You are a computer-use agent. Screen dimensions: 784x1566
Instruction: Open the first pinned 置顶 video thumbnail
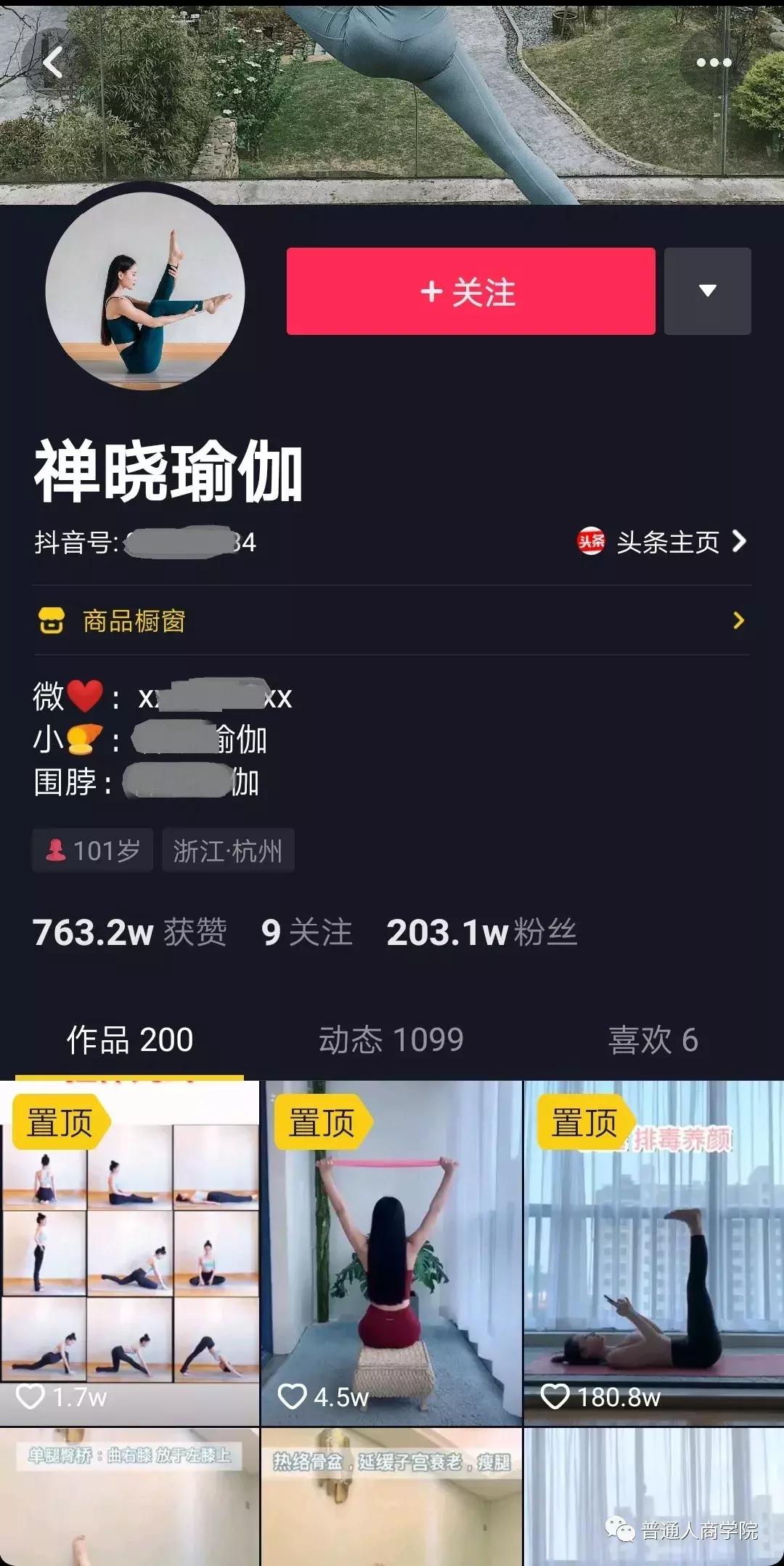point(131,1249)
